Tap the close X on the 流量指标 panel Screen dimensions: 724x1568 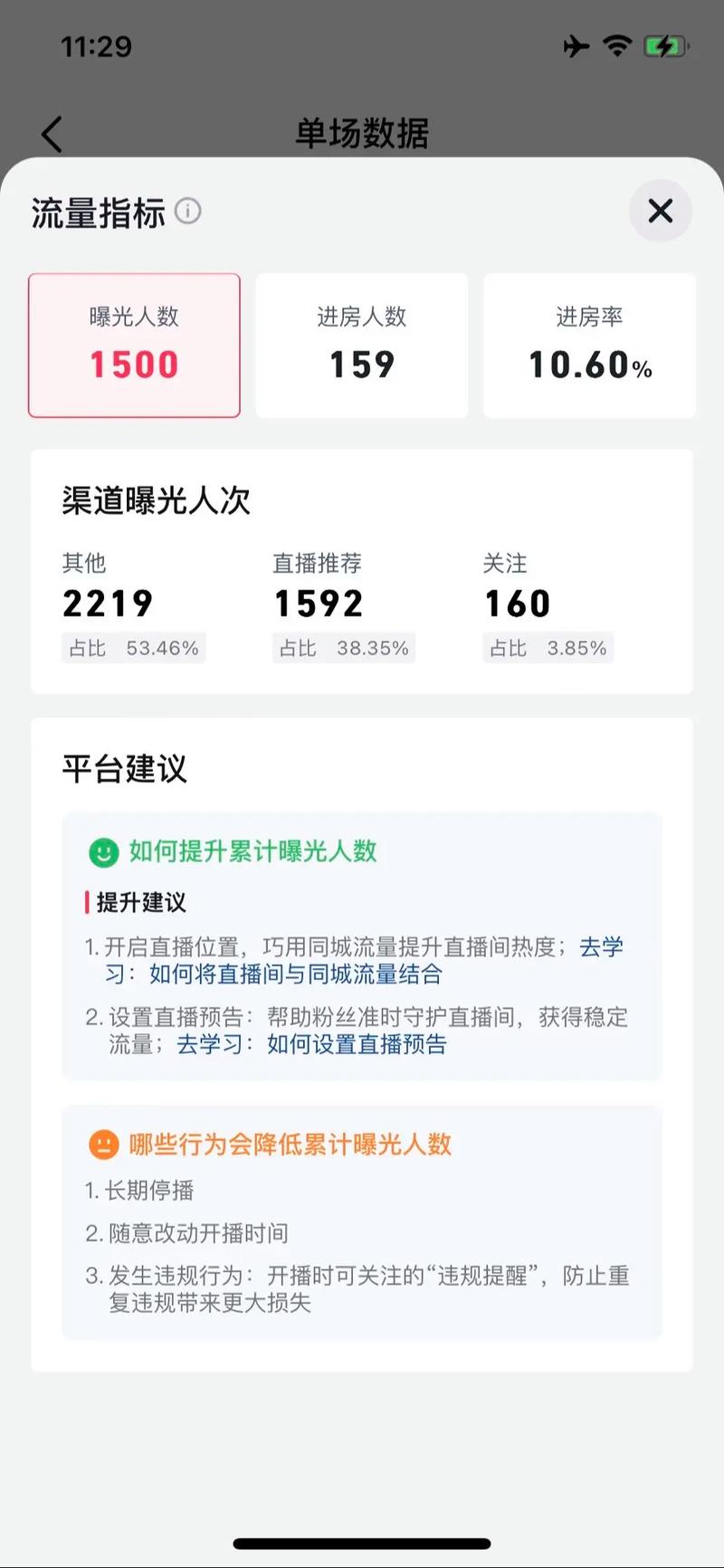tap(661, 211)
